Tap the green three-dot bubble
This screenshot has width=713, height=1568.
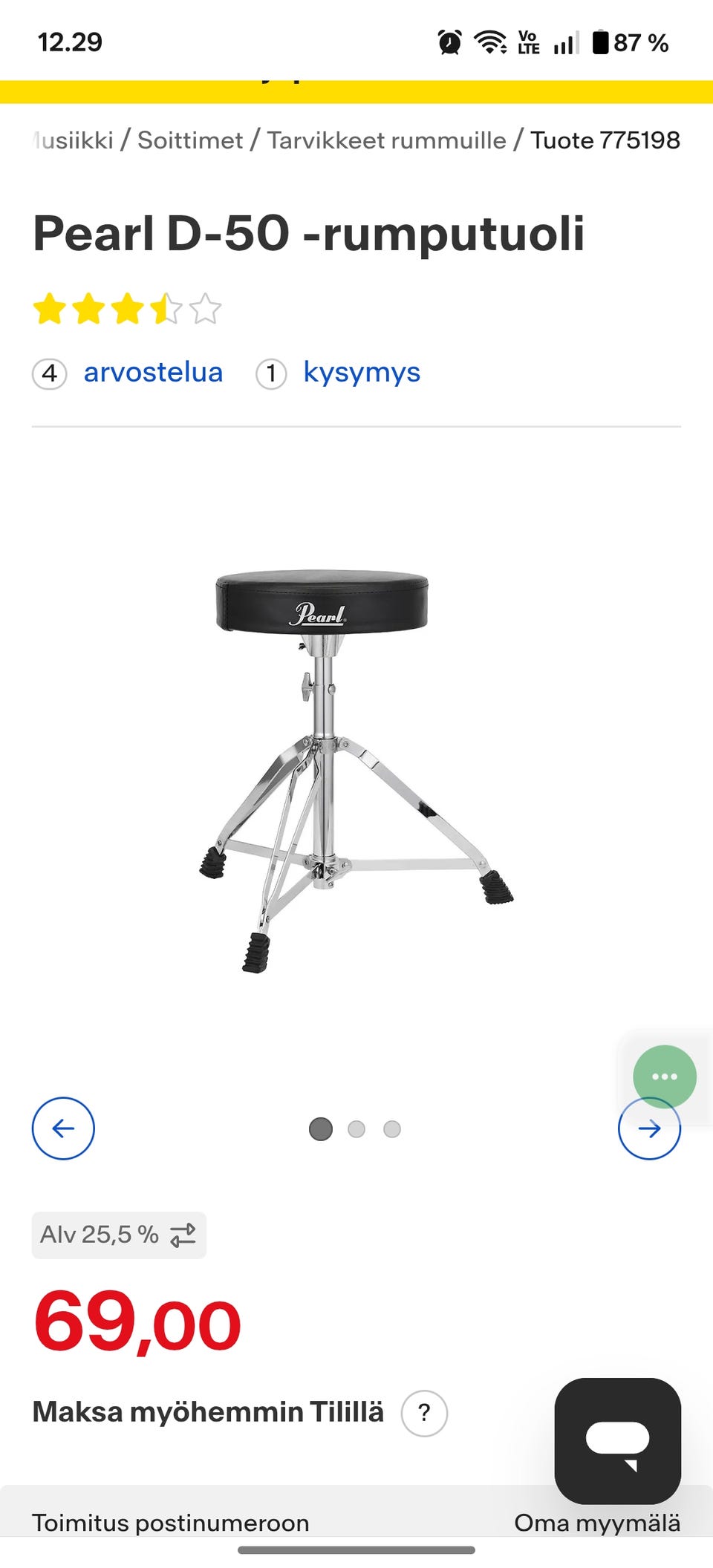click(x=664, y=1076)
